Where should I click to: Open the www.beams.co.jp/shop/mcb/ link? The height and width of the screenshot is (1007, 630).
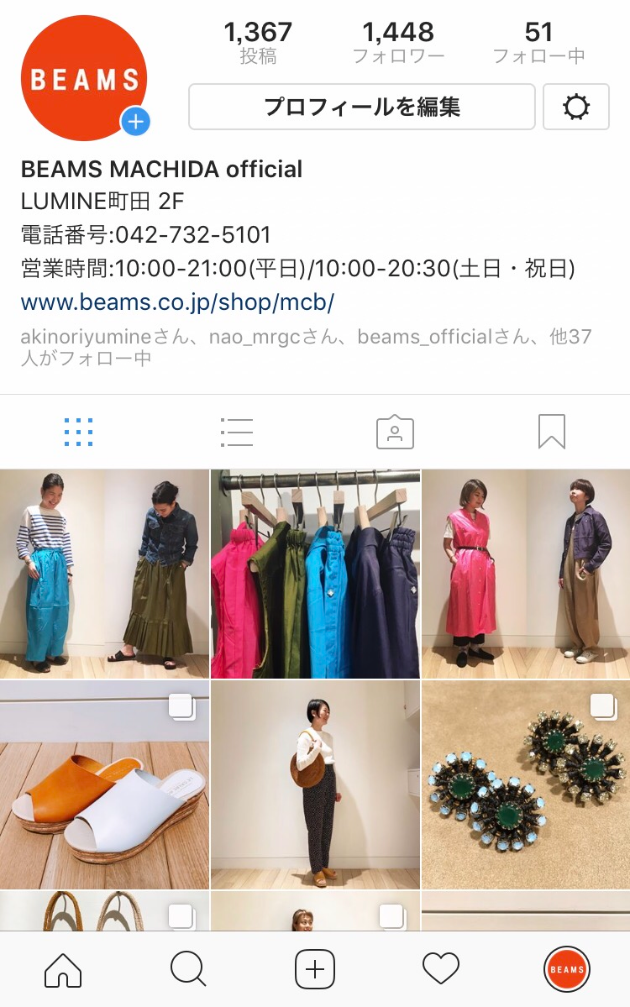click(177, 302)
